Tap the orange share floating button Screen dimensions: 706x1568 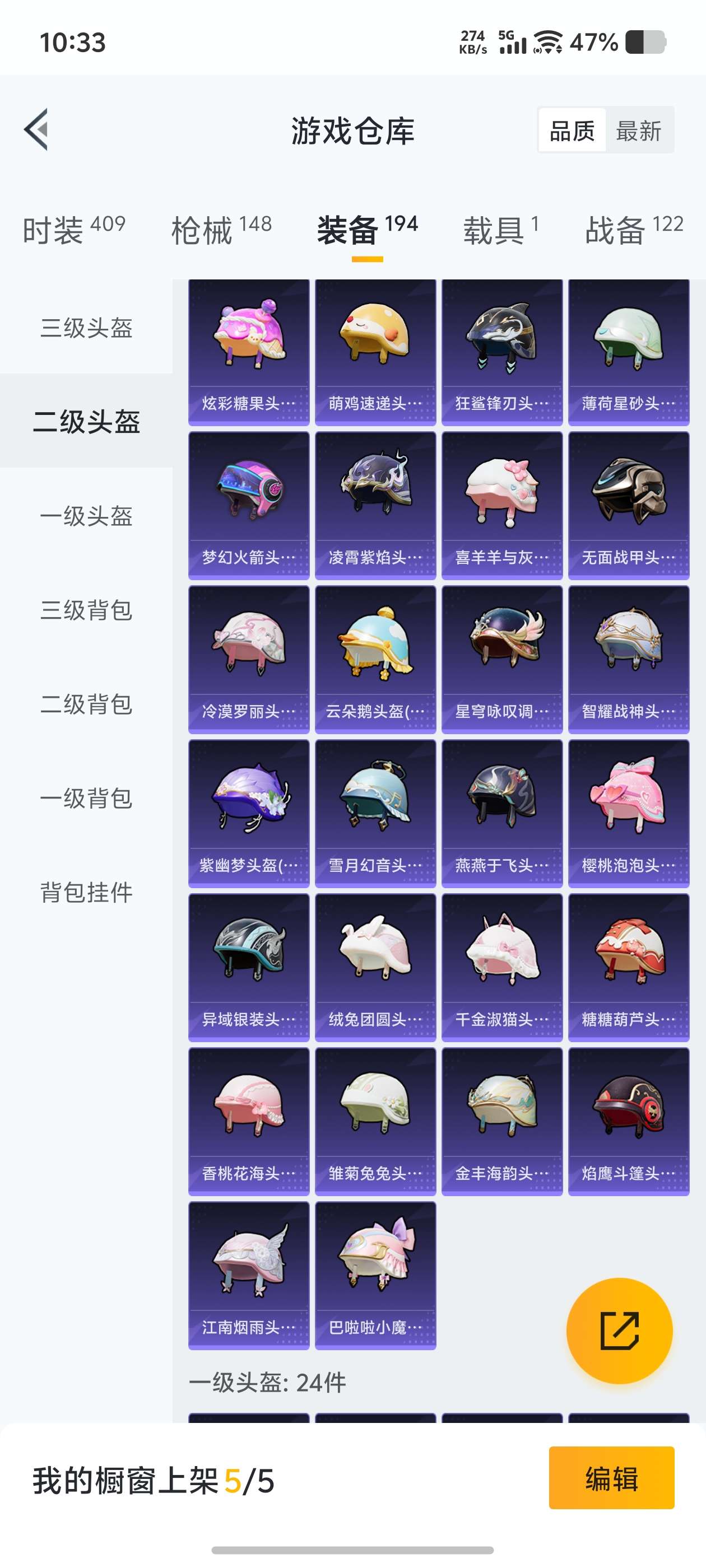coord(619,1330)
